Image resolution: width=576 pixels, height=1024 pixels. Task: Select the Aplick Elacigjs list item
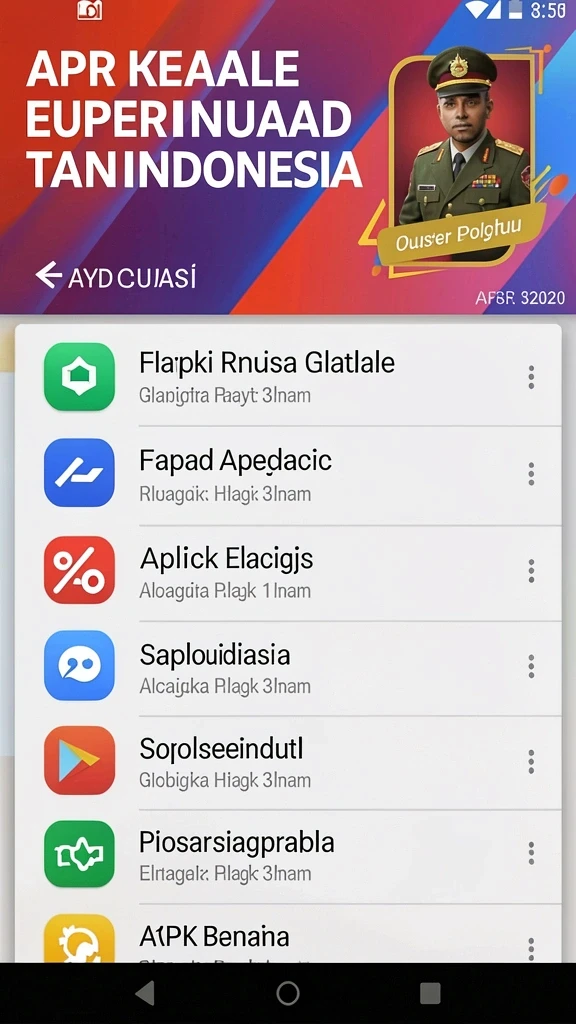click(288, 572)
